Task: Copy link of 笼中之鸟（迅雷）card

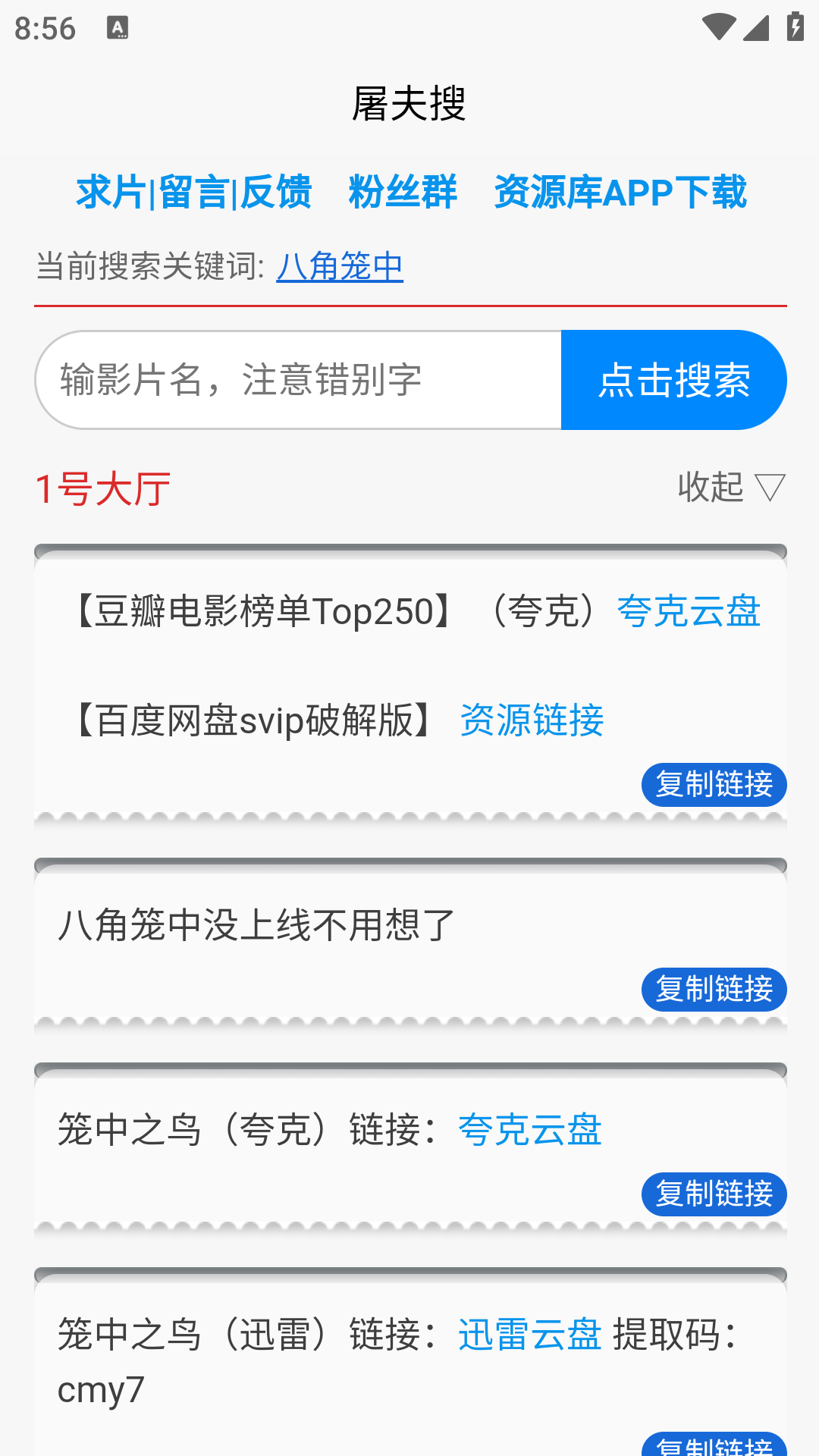Action: click(x=714, y=1445)
